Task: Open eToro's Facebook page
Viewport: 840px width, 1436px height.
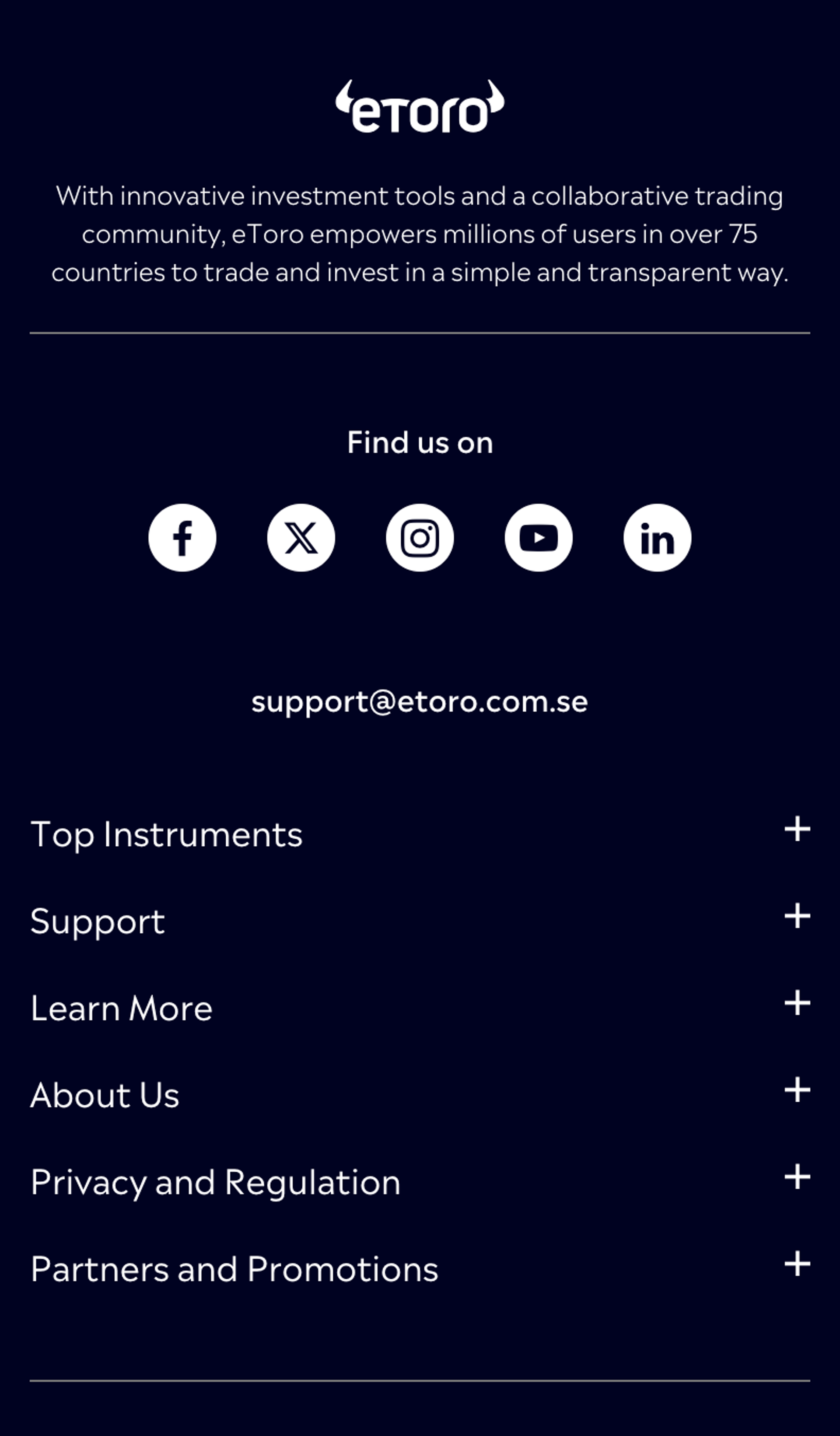Action: tap(182, 537)
